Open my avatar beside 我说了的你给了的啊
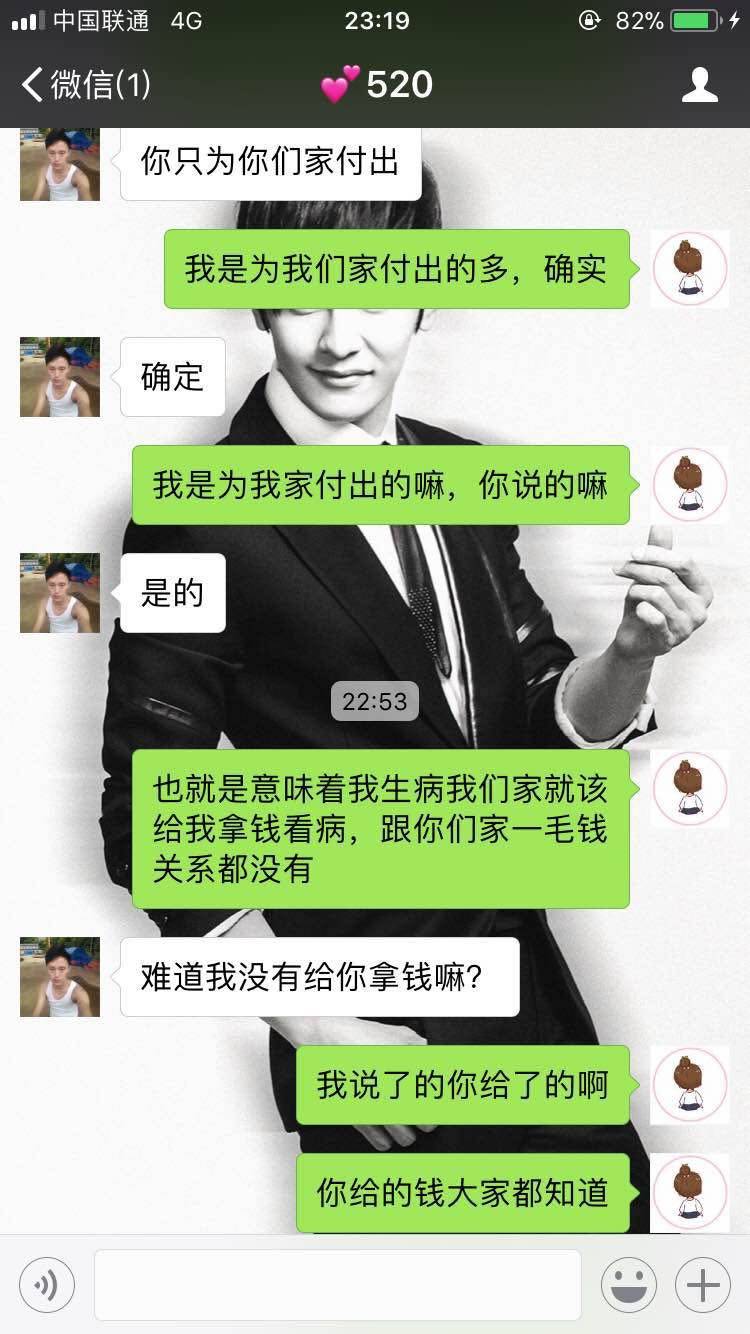750x1334 pixels. pyautogui.click(x=690, y=1085)
